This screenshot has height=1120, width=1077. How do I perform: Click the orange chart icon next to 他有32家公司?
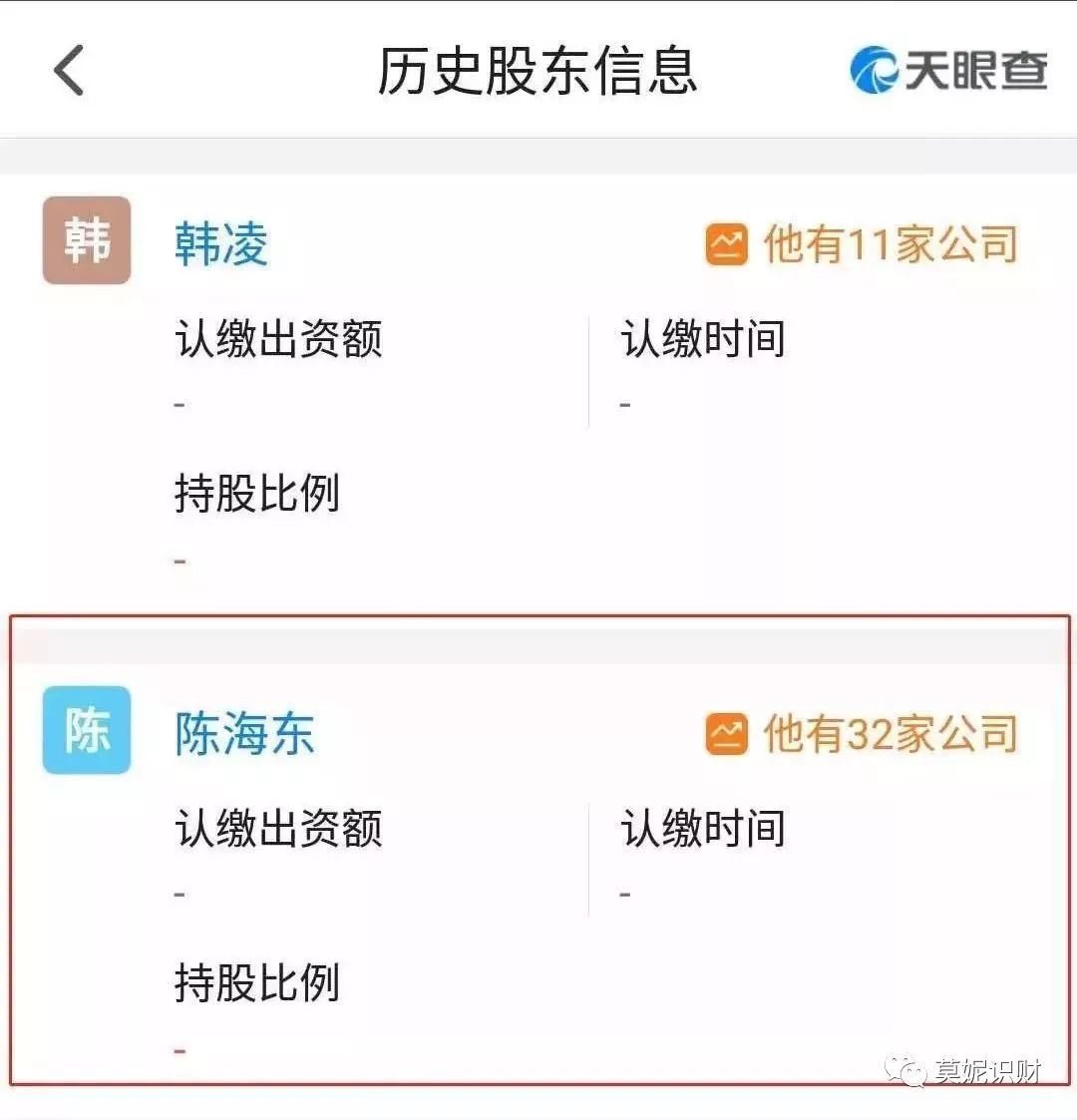click(x=727, y=733)
